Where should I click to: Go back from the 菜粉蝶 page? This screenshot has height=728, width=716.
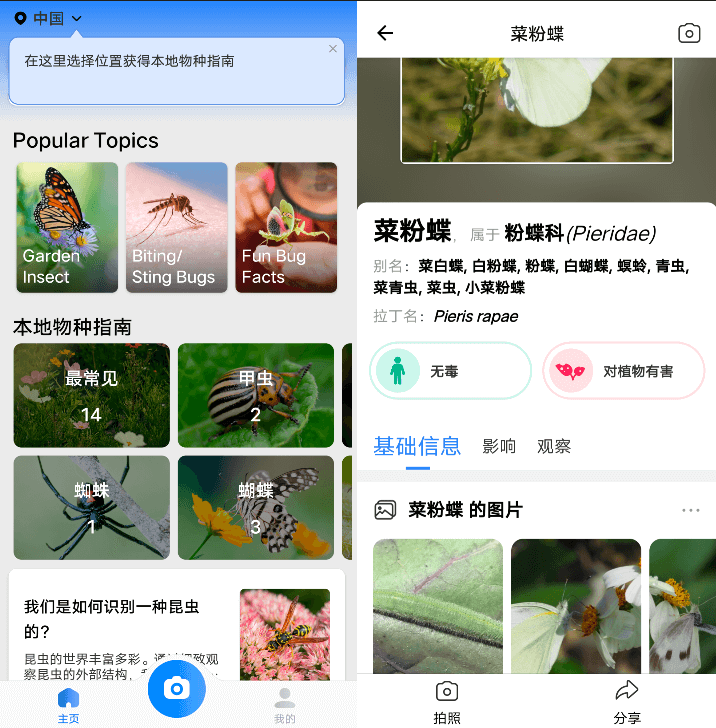[x=385, y=33]
